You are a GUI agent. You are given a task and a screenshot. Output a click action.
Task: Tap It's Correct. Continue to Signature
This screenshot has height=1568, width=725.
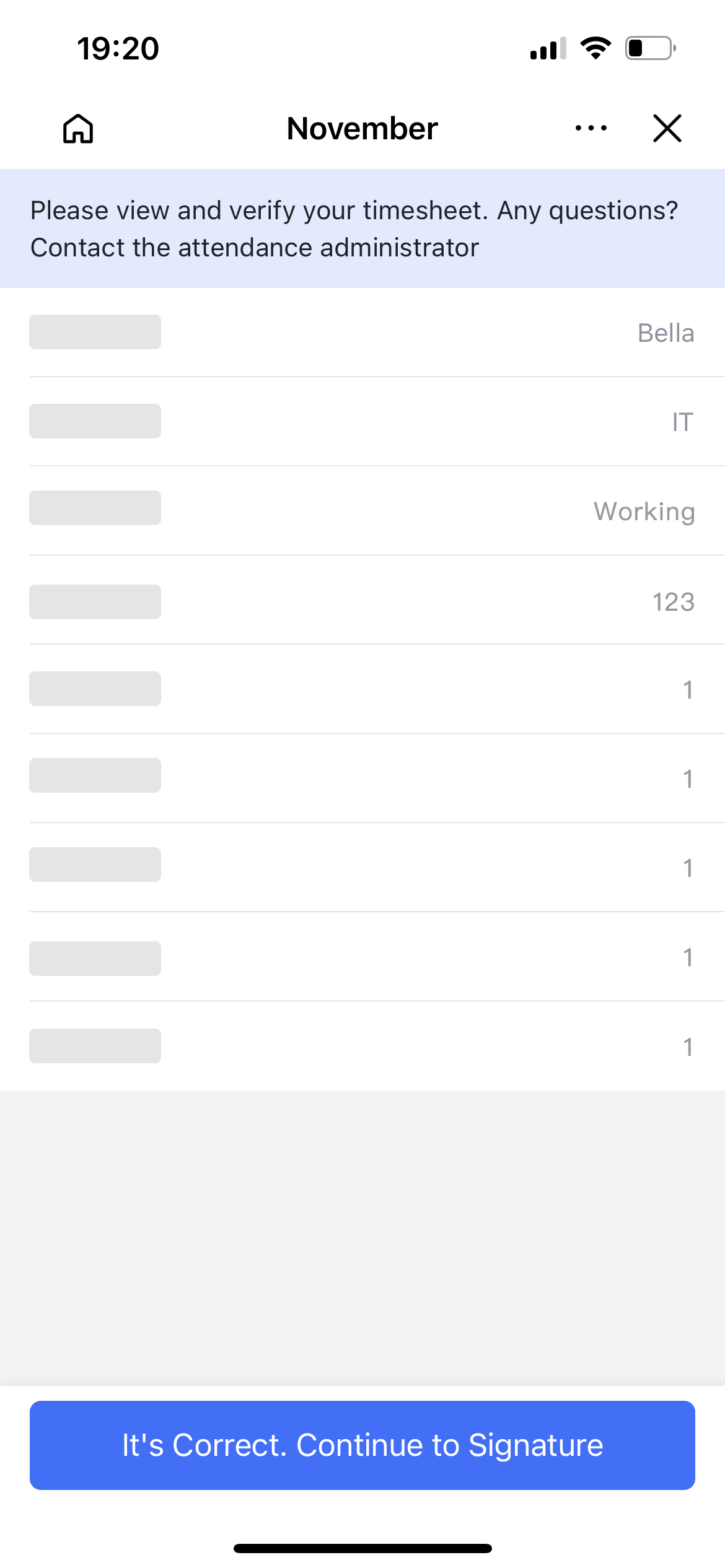(362, 1445)
